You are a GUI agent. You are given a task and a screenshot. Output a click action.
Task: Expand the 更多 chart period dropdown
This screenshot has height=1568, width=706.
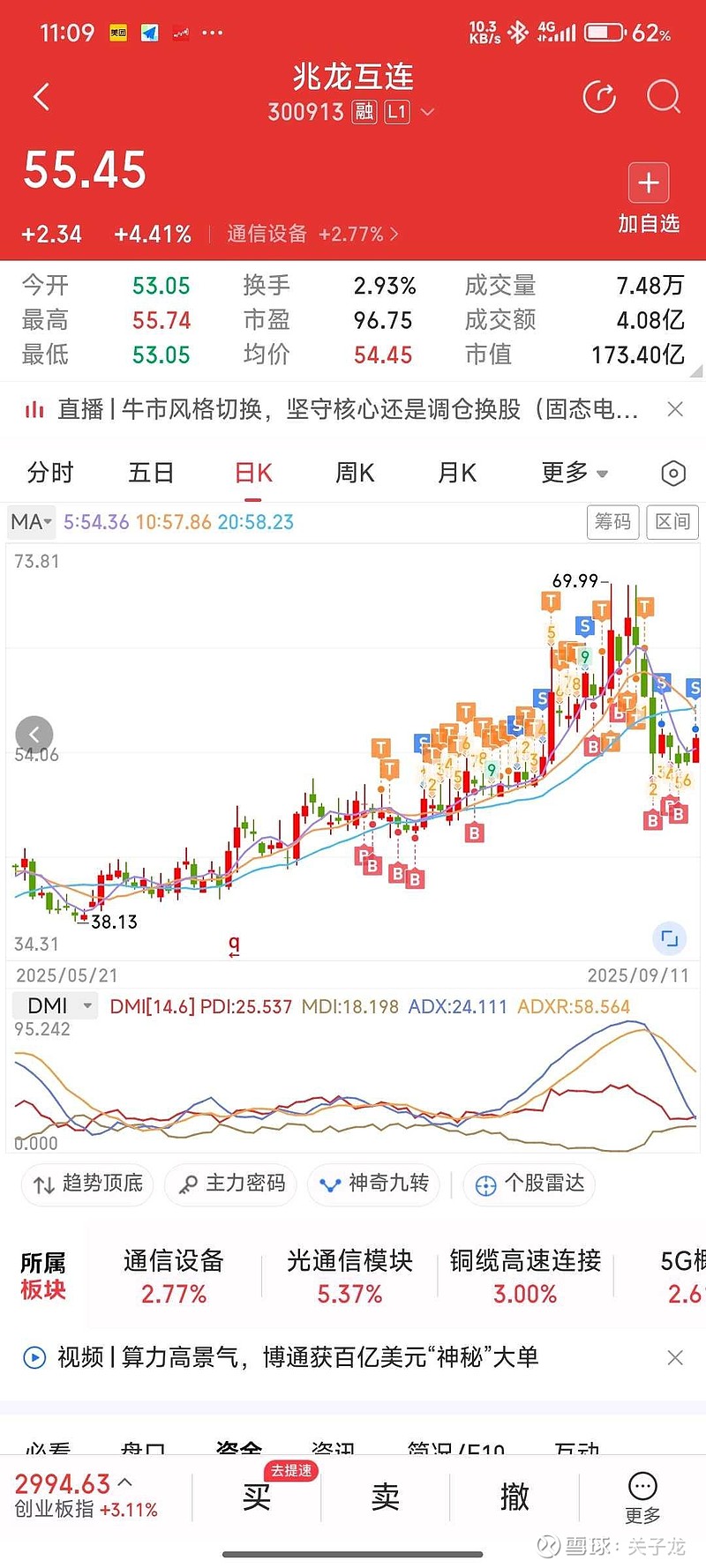coord(574,473)
